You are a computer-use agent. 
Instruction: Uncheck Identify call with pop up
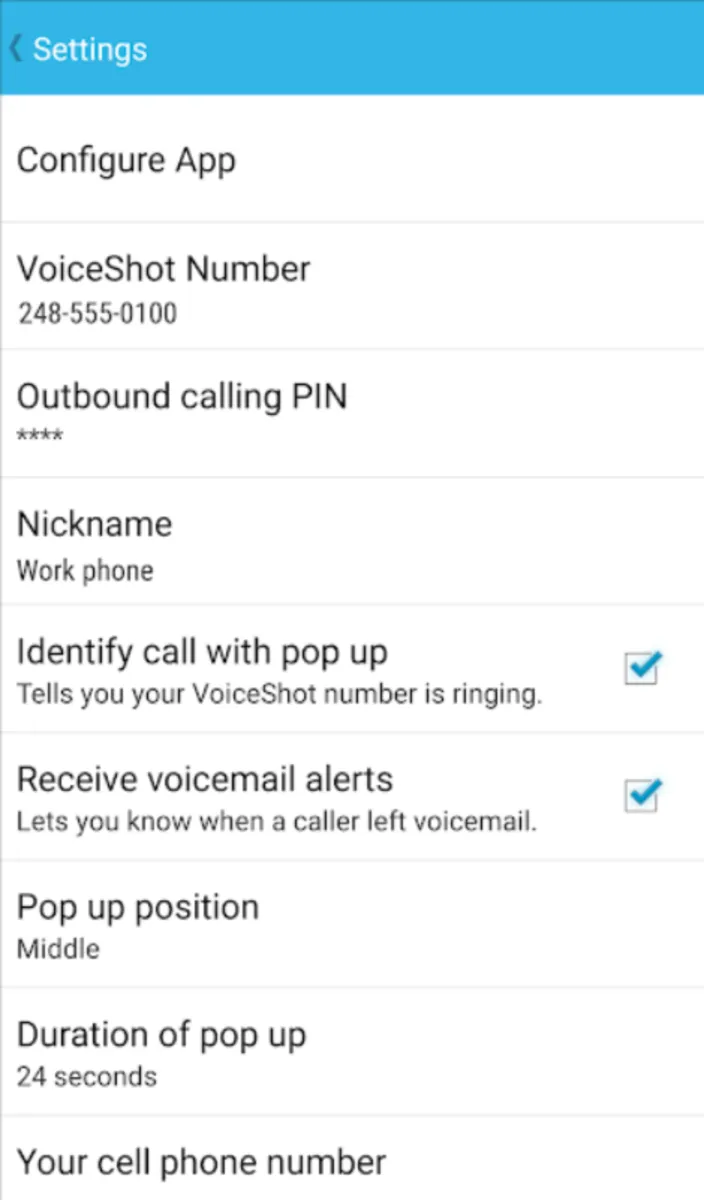coord(641,668)
